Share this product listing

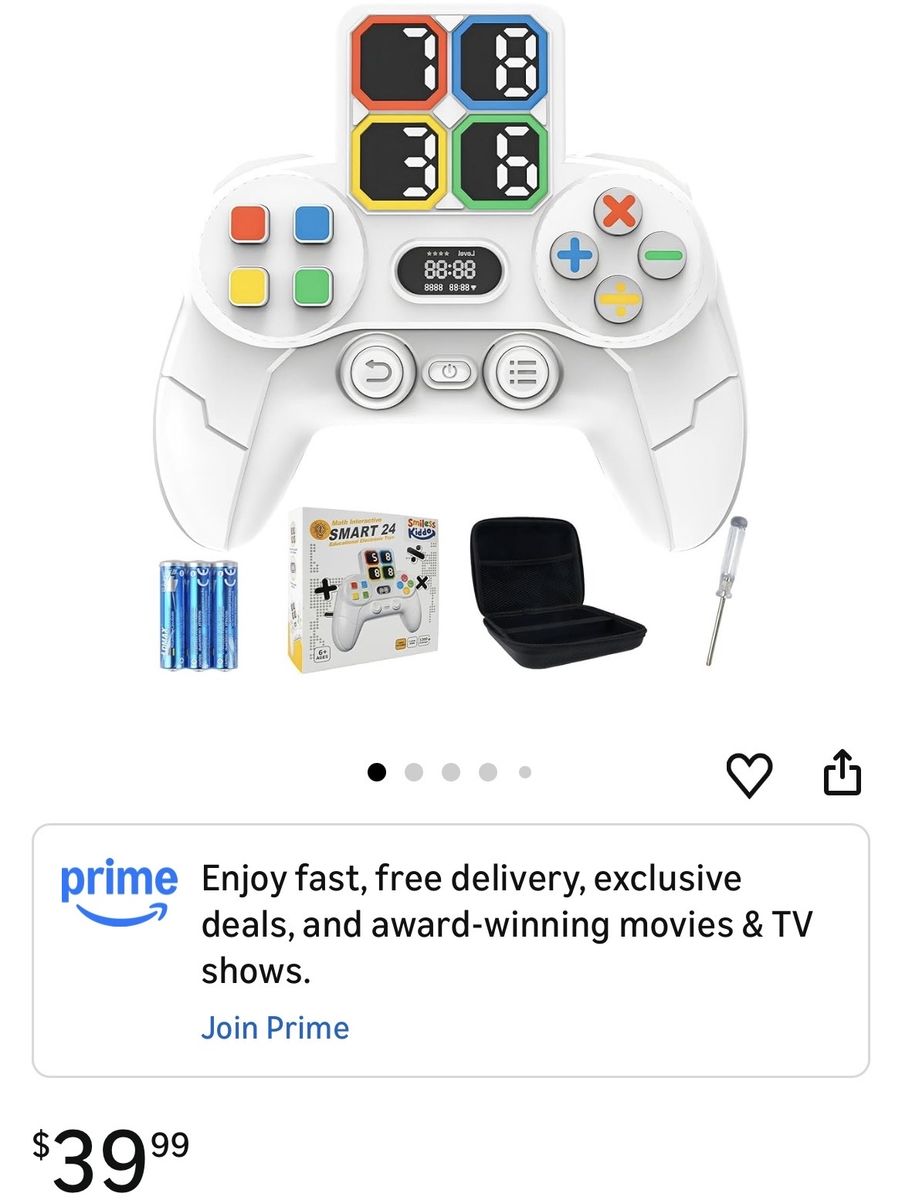click(842, 774)
